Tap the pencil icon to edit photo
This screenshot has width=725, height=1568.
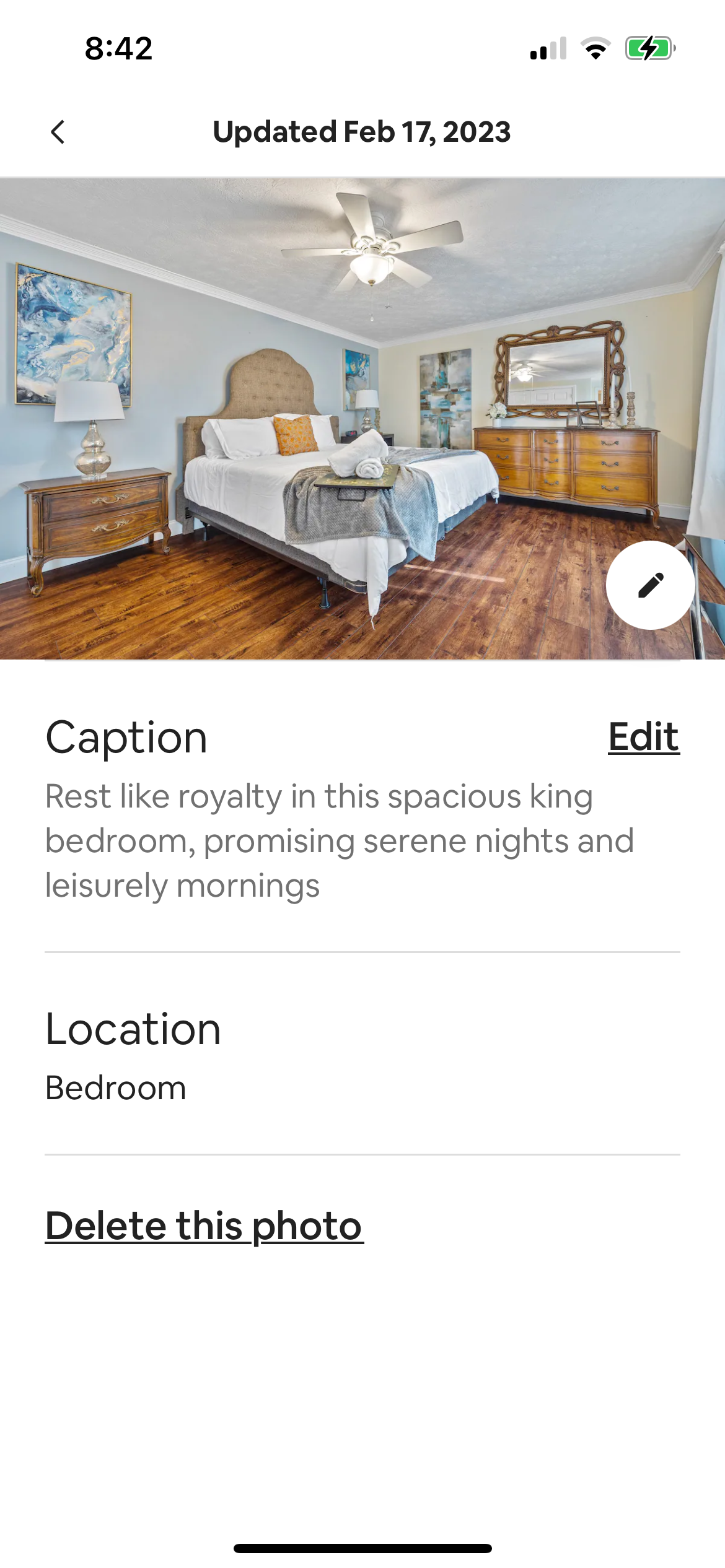click(x=650, y=585)
